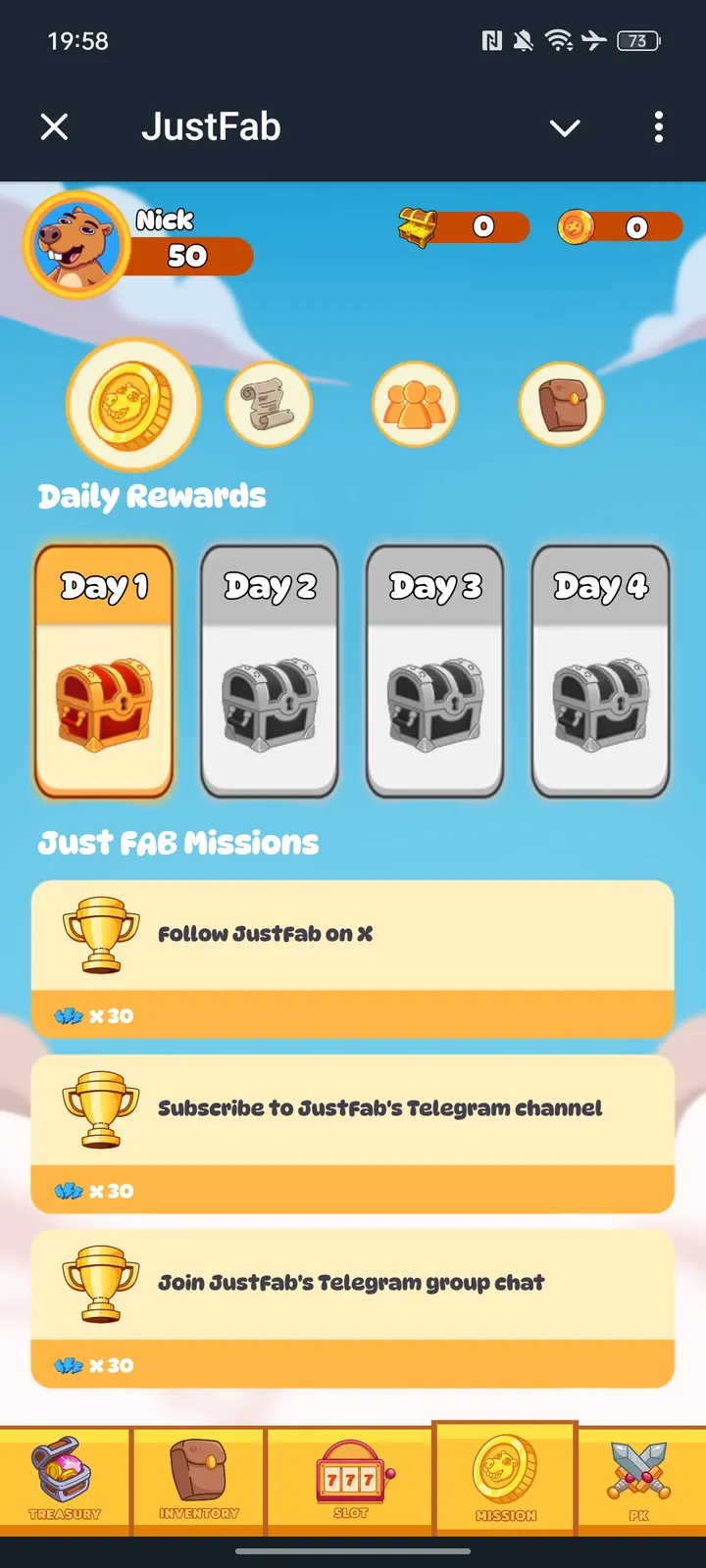Screen dimensions: 706x1568
Task: Select the gold coin rewards icon
Action: (x=132, y=404)
